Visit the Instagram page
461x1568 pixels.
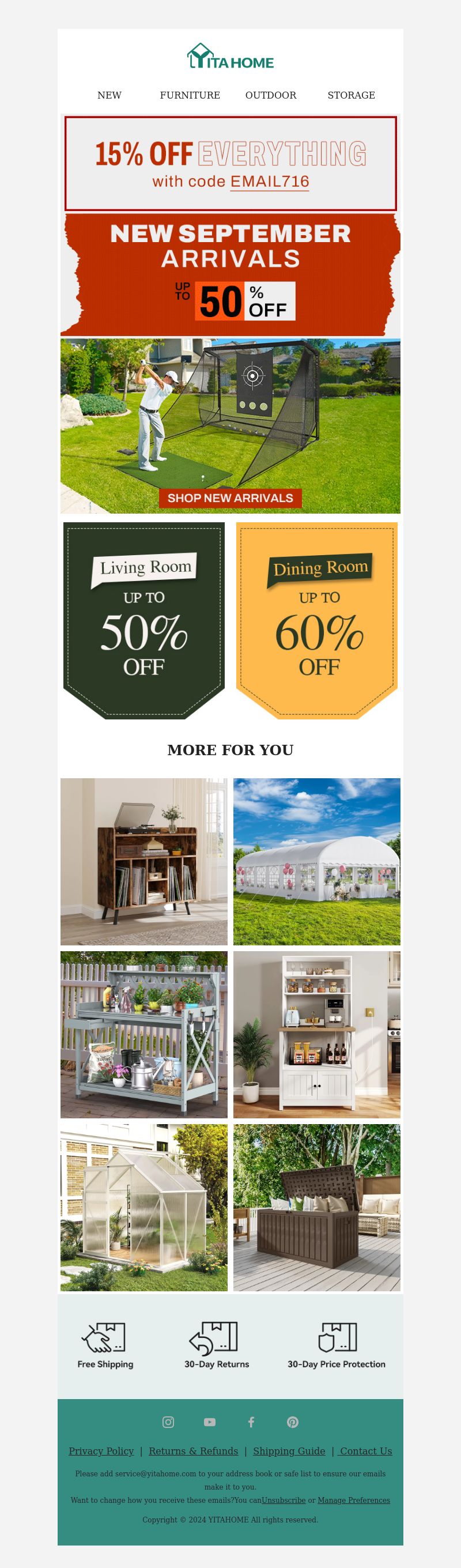pyautogui.click(x=168, y=1422)
